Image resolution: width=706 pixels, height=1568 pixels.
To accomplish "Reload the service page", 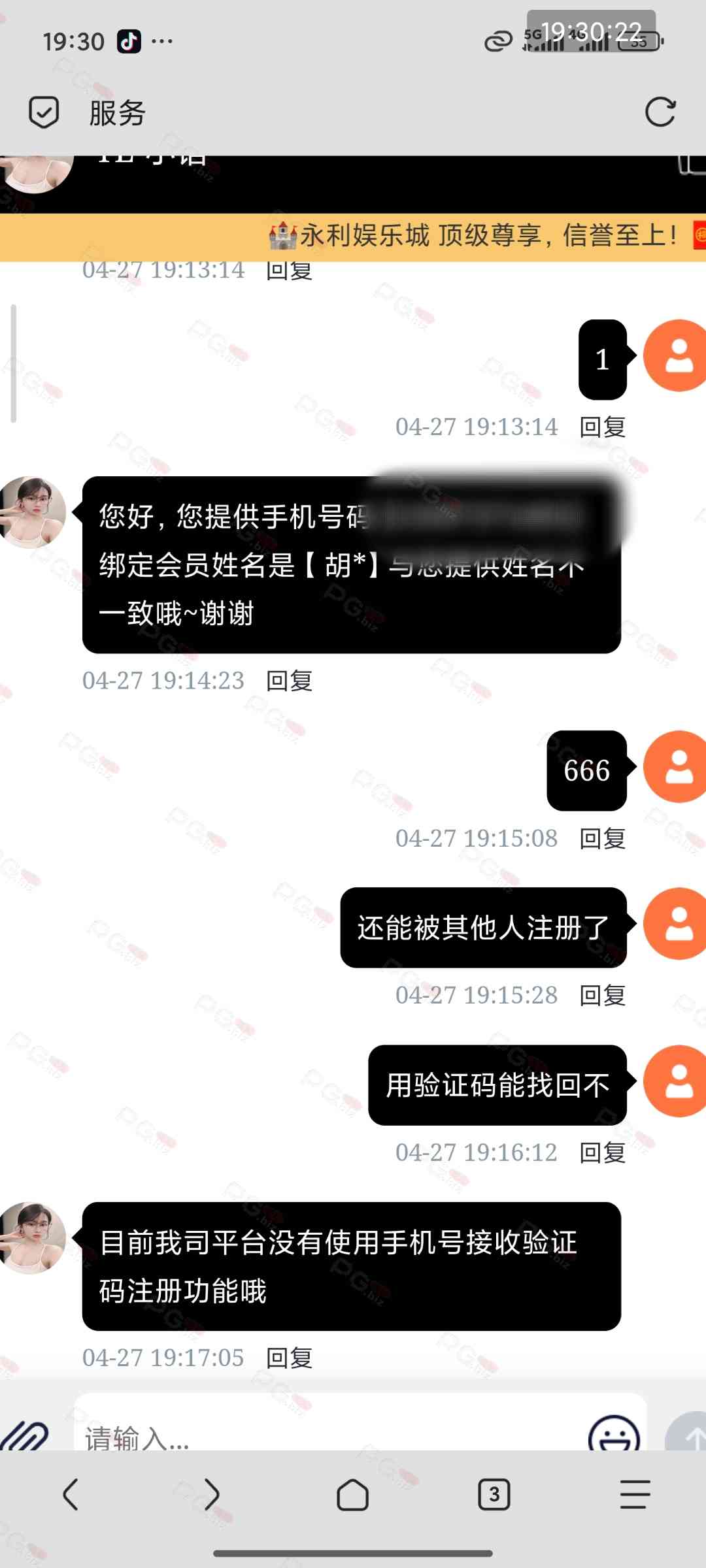I will pyautogui.click(x=660, y=112).
